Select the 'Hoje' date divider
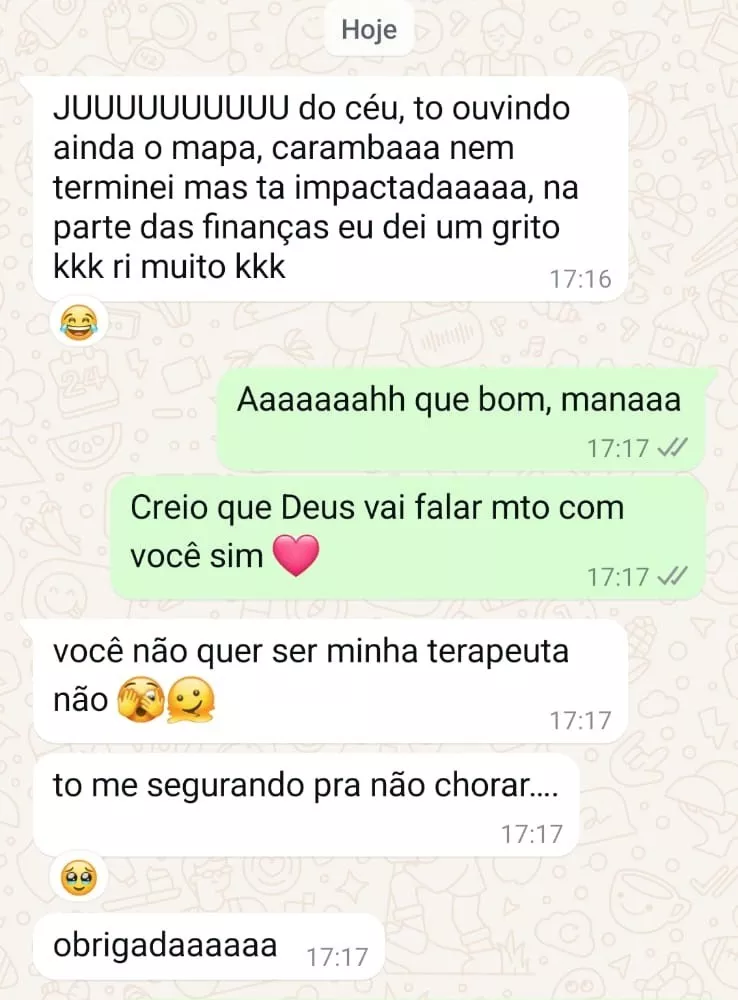This screenshot has height=1000, width=738. click(369, 29)
